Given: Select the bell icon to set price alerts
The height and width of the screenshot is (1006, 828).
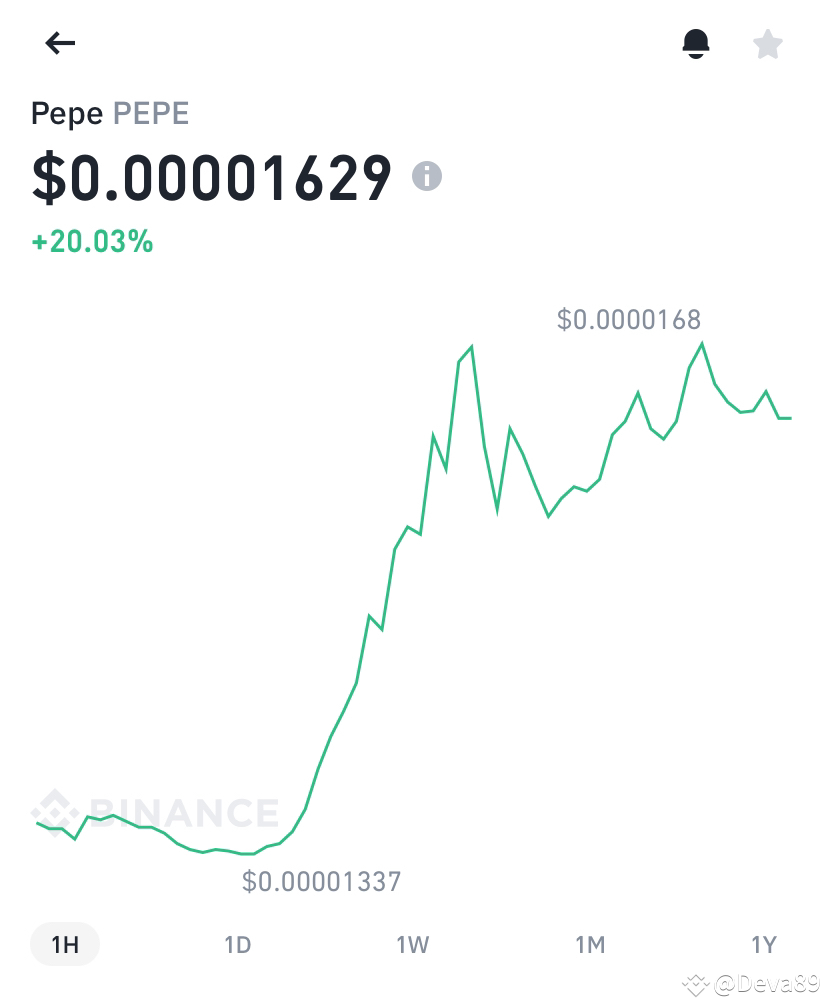Looking at the screenshot, I should click(x=697, y=43).
